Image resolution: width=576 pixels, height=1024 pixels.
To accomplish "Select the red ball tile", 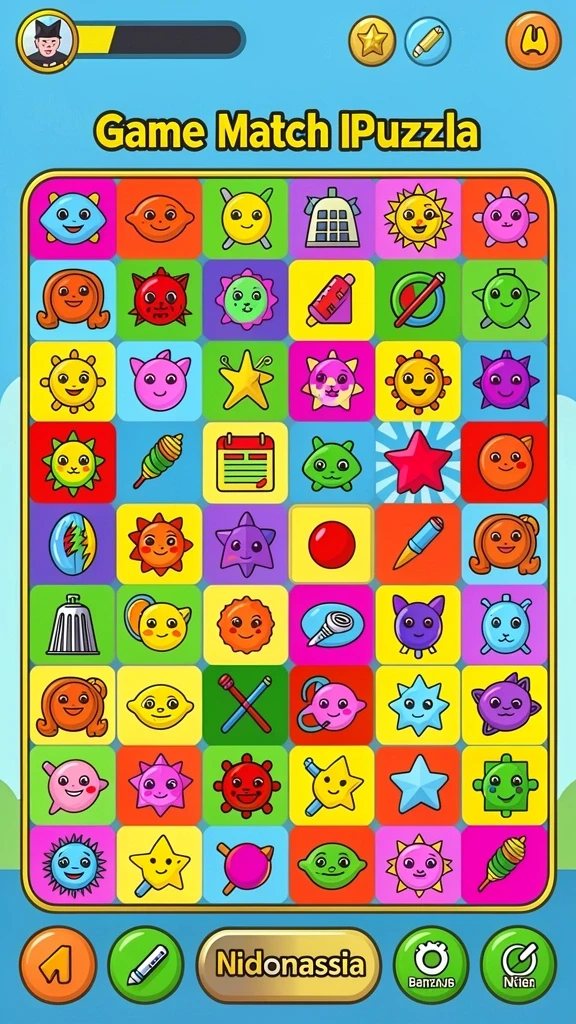I will [332, 544].
